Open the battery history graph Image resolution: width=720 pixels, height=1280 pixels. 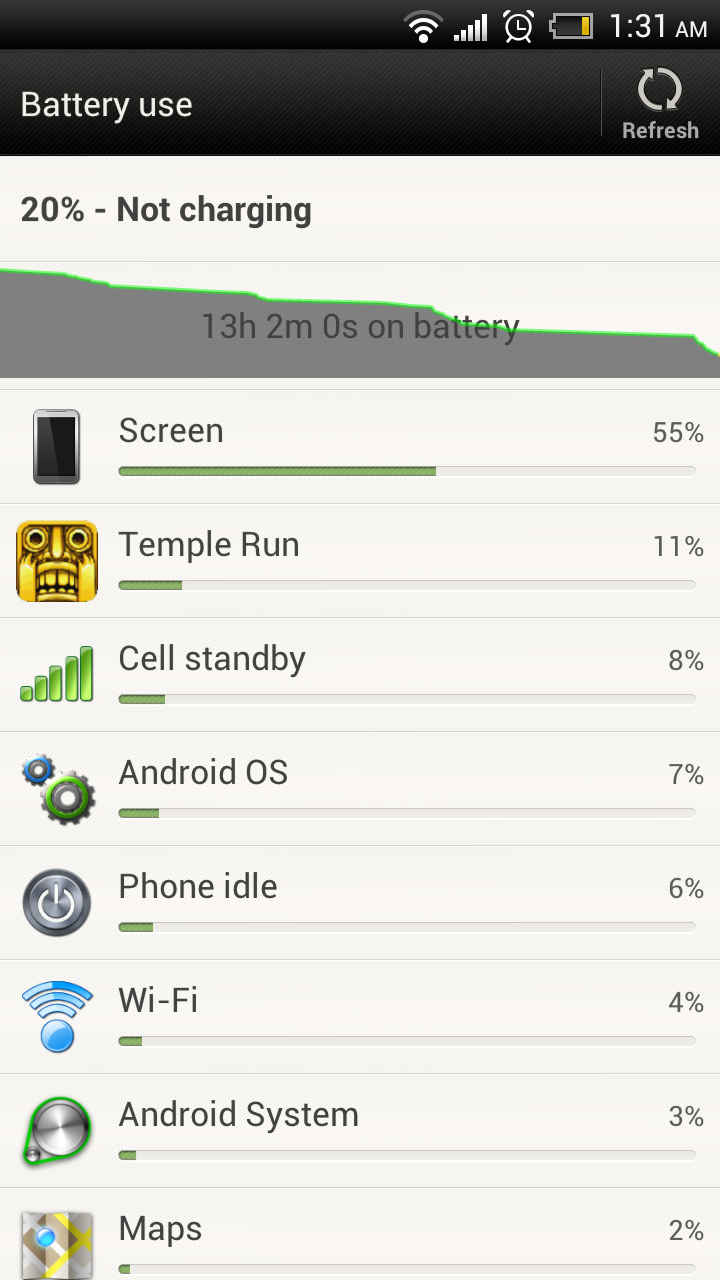click(360, 324)
